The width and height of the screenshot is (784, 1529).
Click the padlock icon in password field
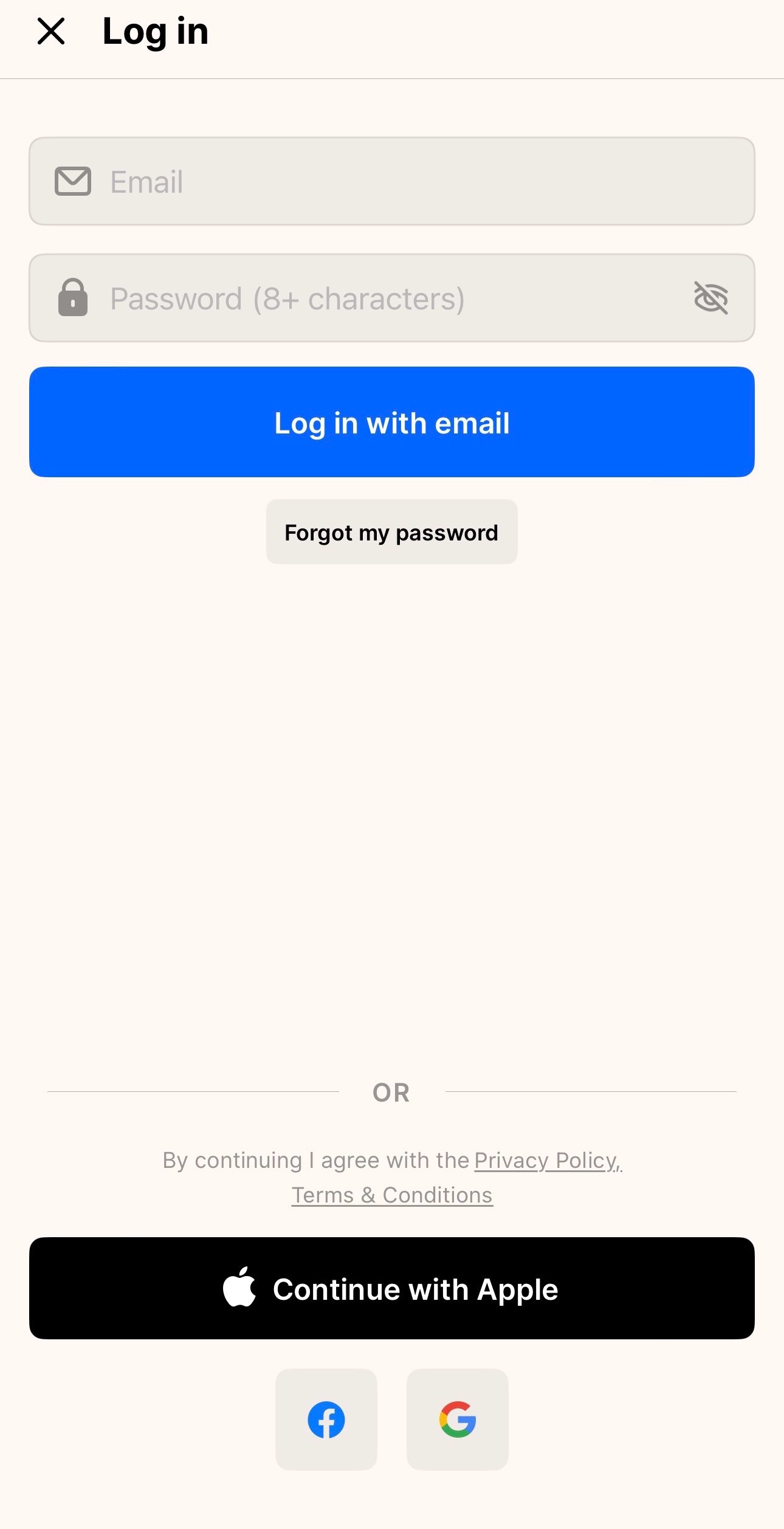pos(73,298)
